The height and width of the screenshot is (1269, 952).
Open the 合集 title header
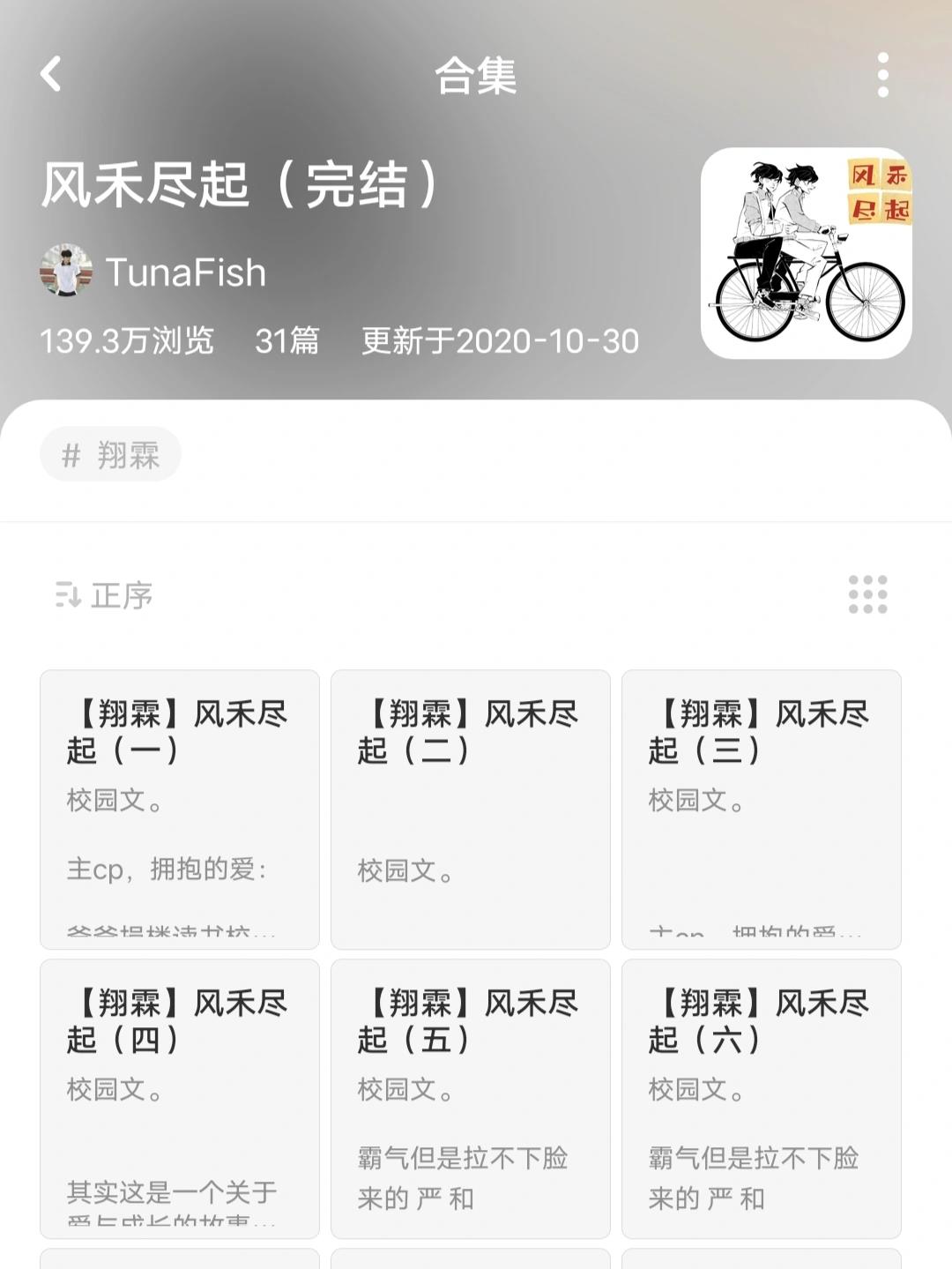(476, 78)
